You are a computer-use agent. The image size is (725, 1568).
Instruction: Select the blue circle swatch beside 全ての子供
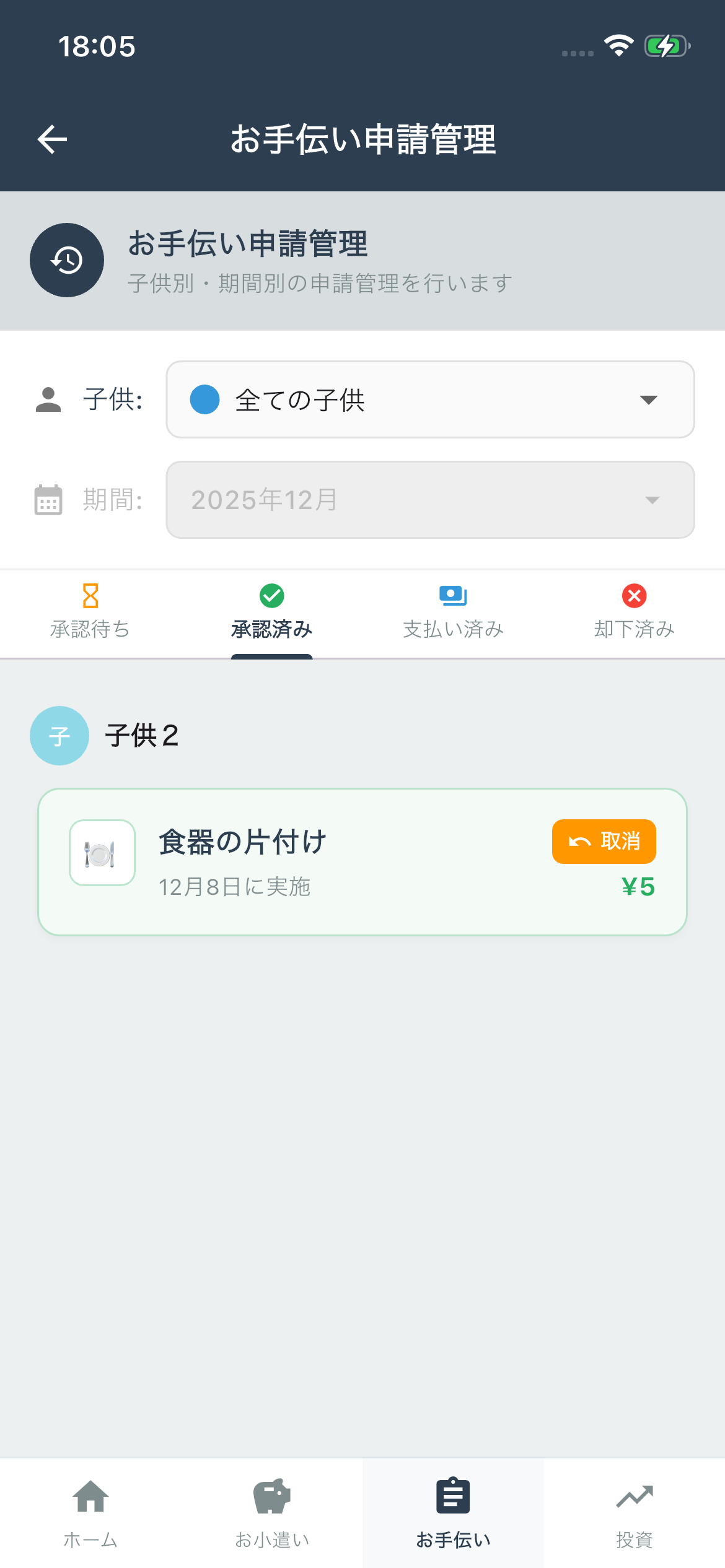coord(204,399)
